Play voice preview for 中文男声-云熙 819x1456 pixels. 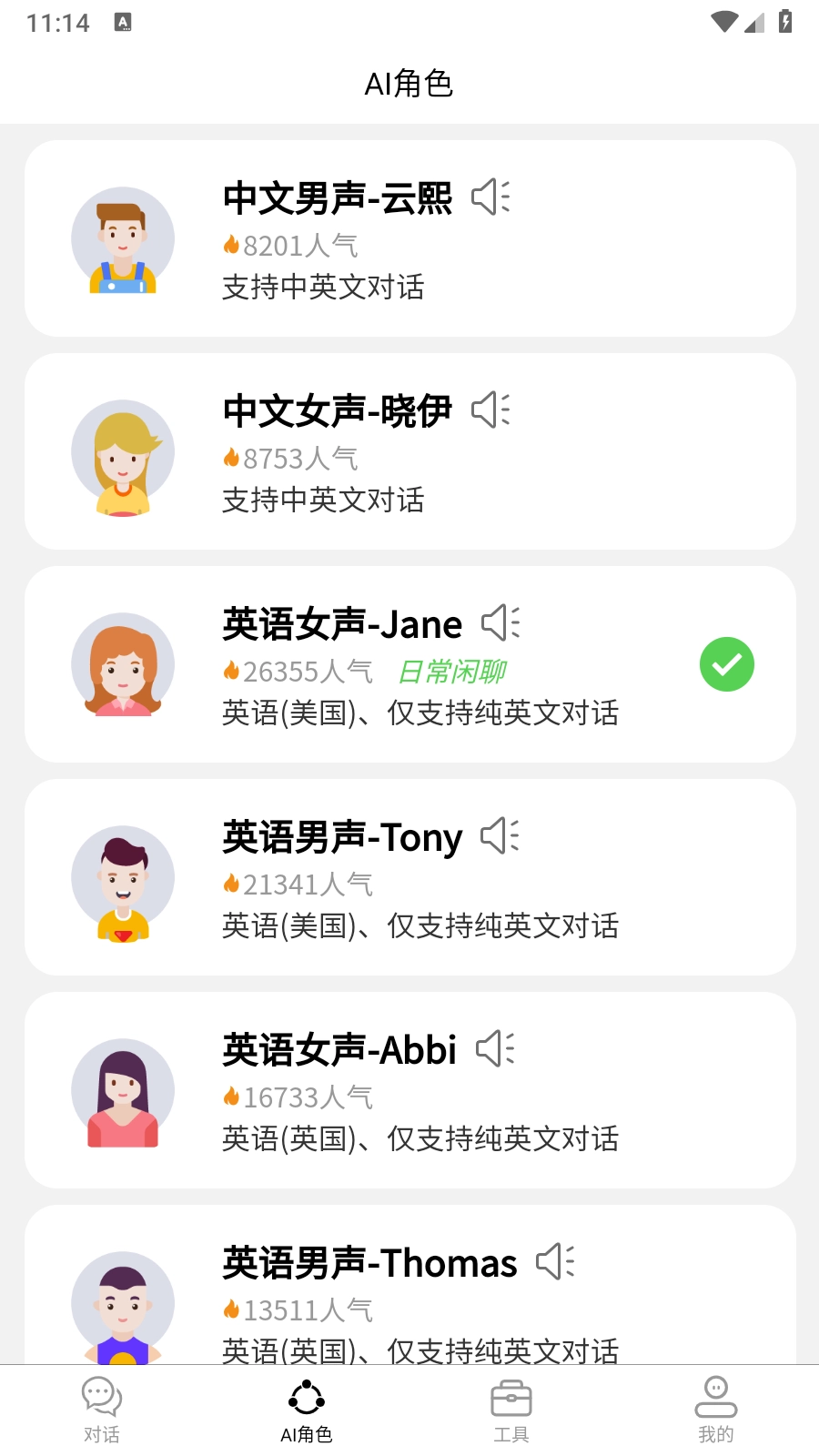[491, 197]
